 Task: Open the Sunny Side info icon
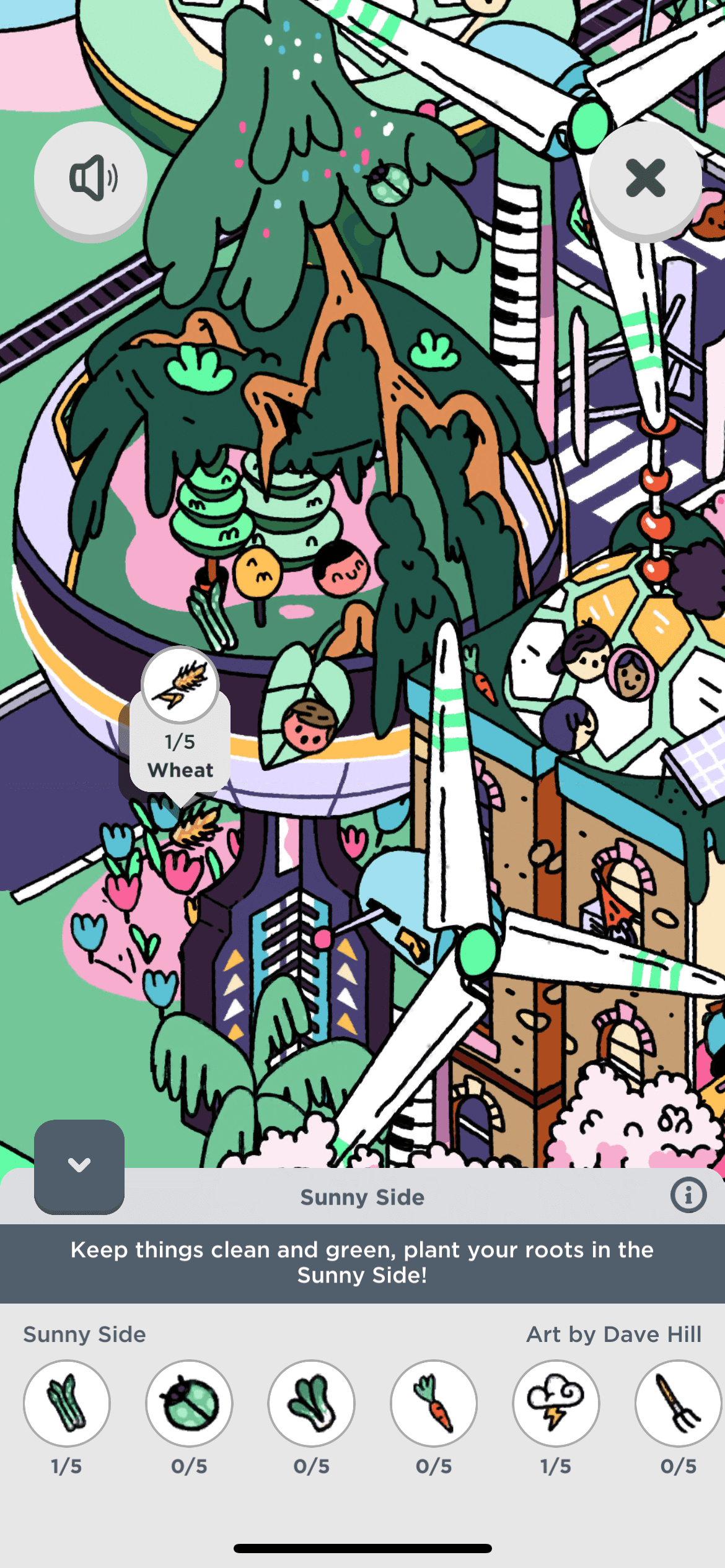pyautogui.click(x=688, y=1195)
